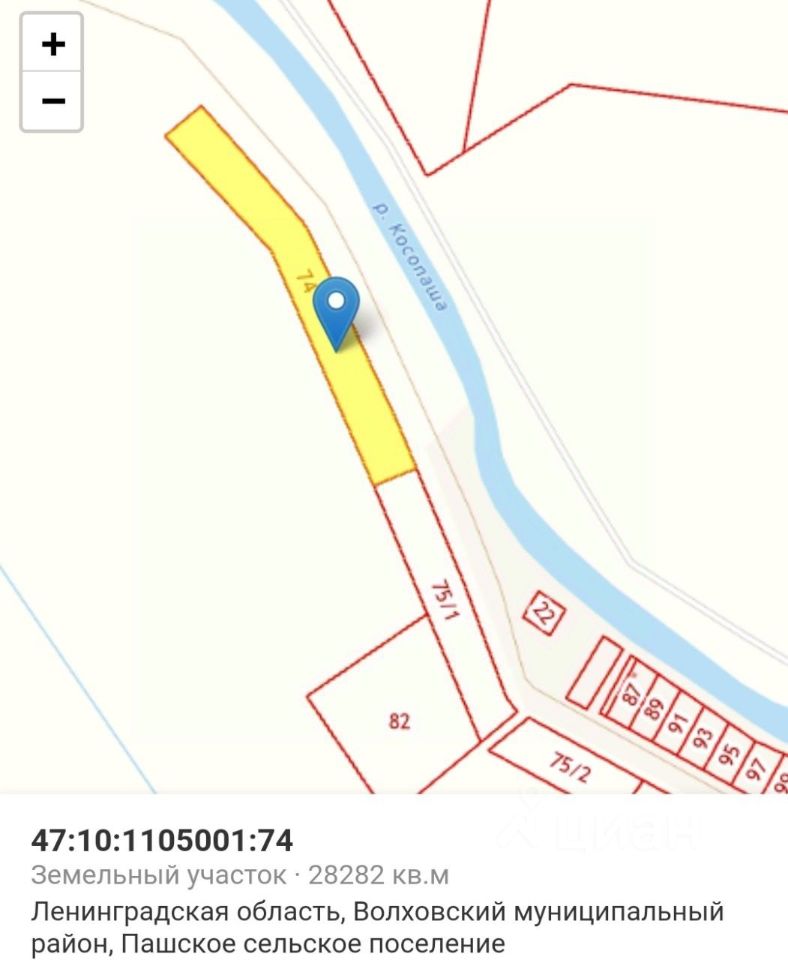Zoom in on the map
Screen dimensions: 788x960
pos(52,44)
